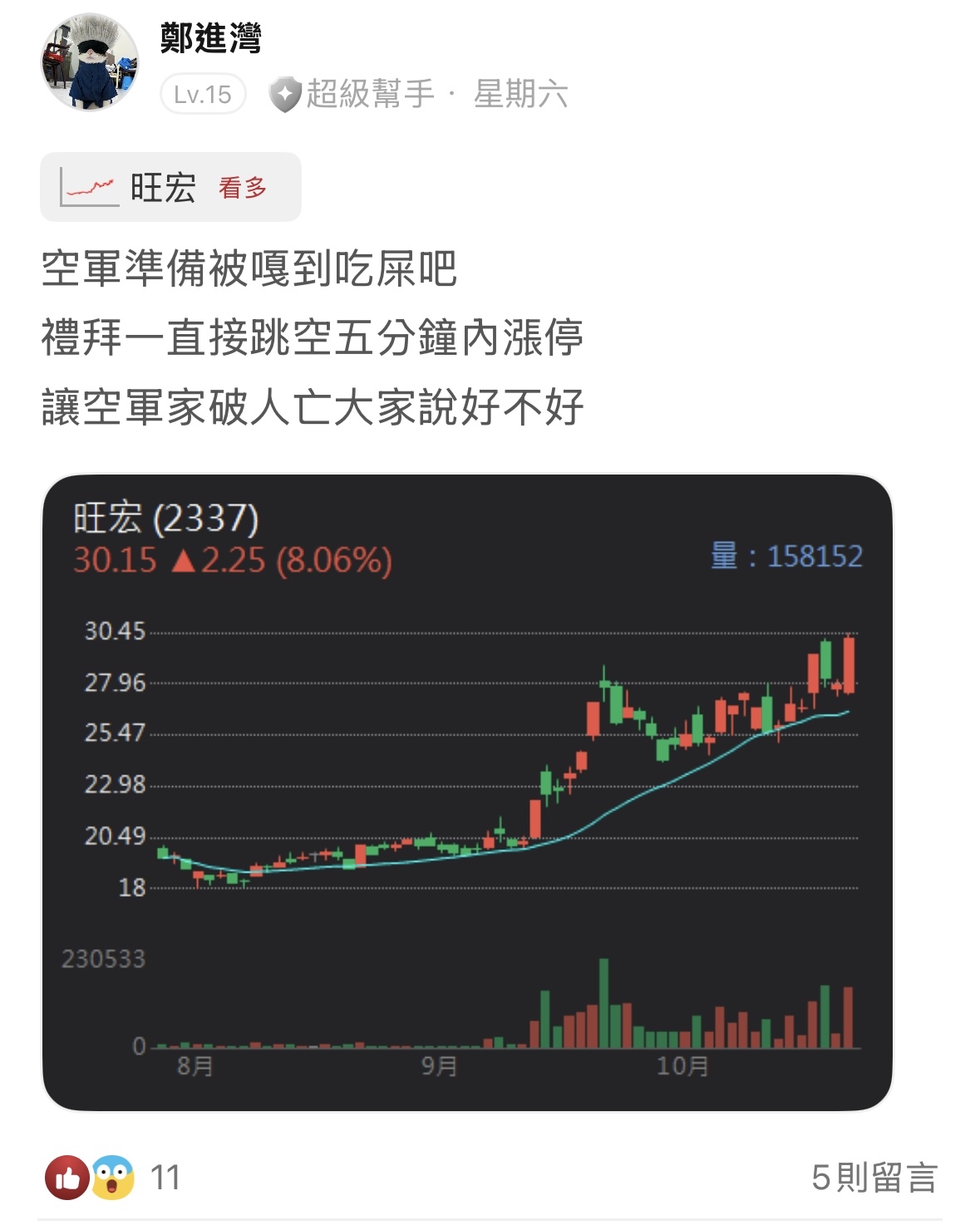Open the 5則留言 comments
The width and height of the screenshot is (980, 1225).
(x=874, y=1177)
